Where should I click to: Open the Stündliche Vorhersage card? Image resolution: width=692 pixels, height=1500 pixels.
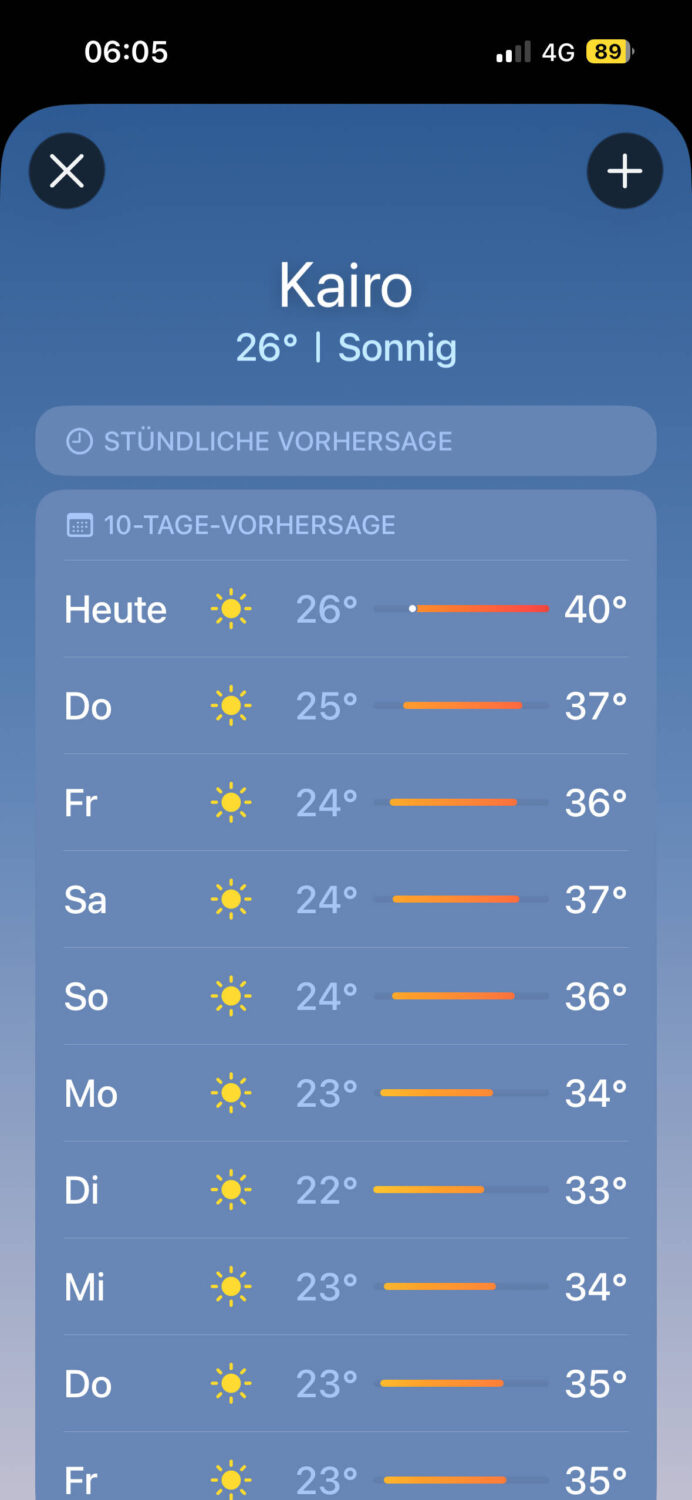(346, 441)
